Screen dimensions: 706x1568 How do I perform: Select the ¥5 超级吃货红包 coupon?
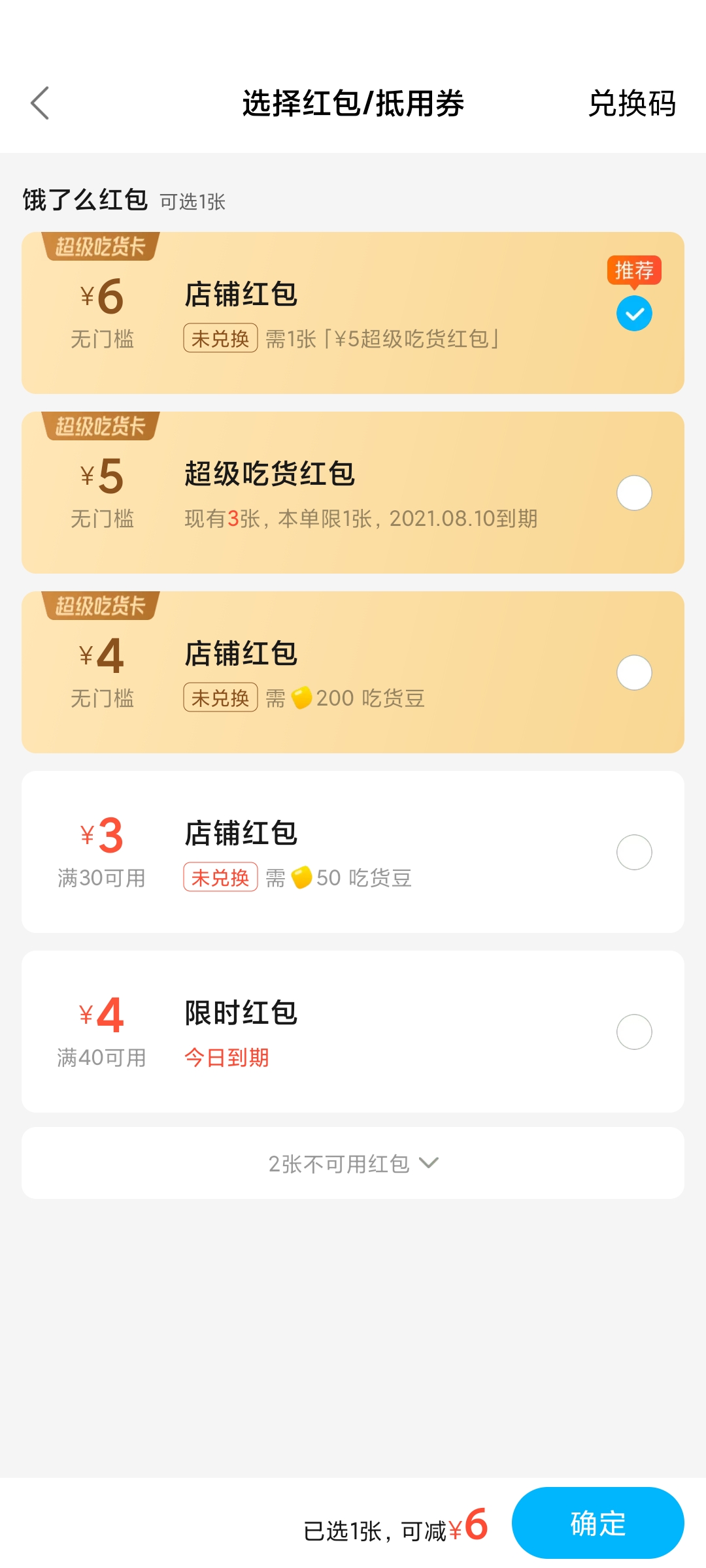click(x=633, y=494)
